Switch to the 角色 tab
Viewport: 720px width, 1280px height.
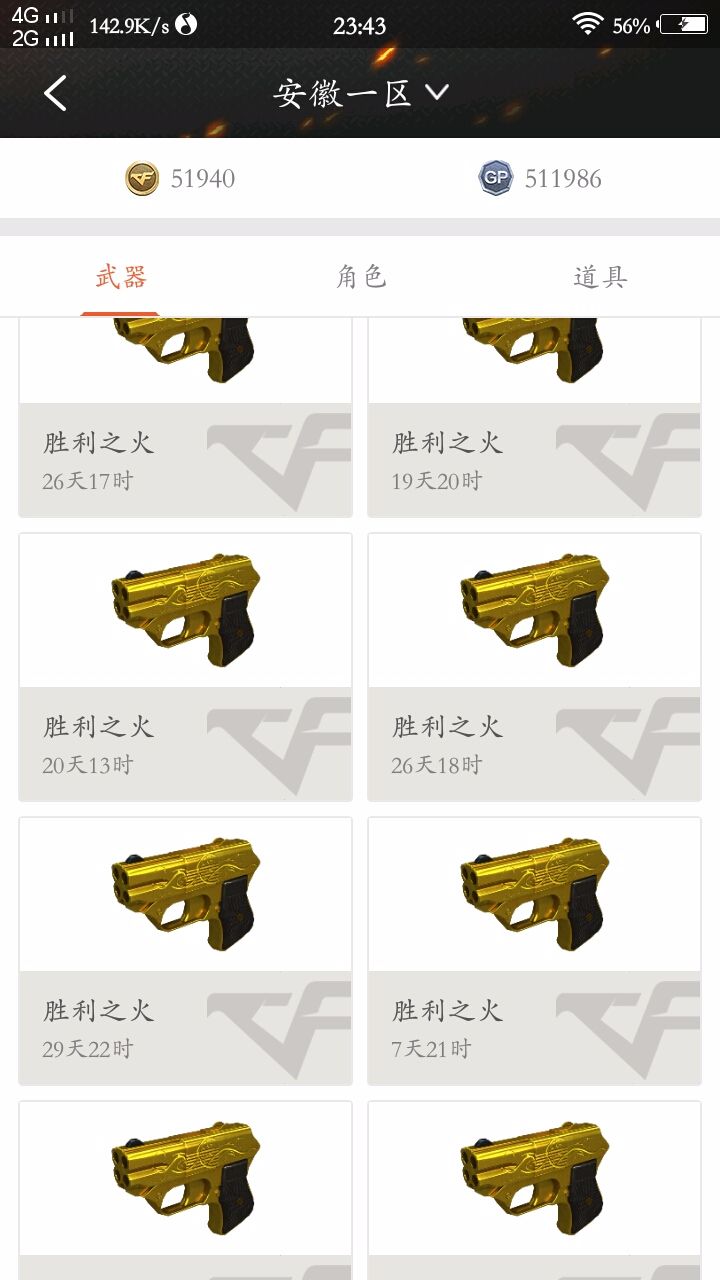click(x=361, y=277)
